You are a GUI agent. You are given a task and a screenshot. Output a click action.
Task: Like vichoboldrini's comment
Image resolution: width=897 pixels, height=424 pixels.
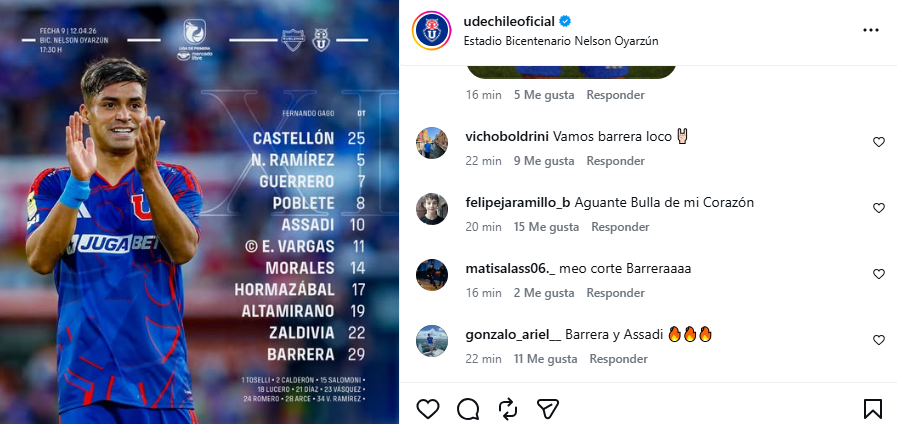point(879,142)
